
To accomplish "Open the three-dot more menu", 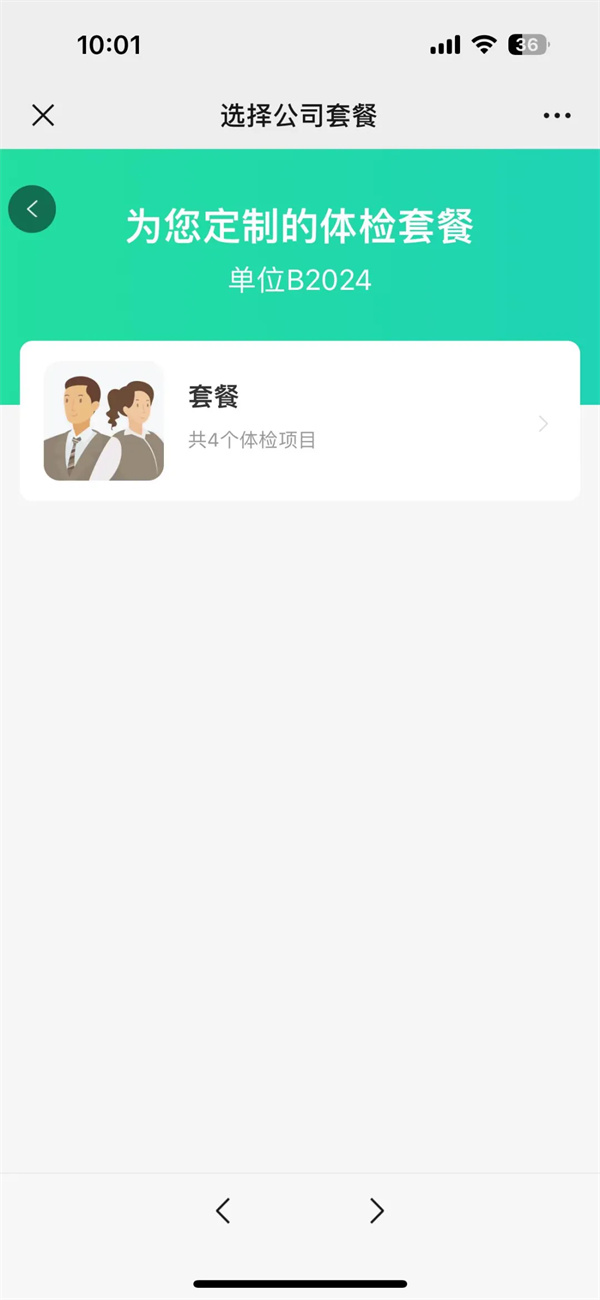I will 557,116.
